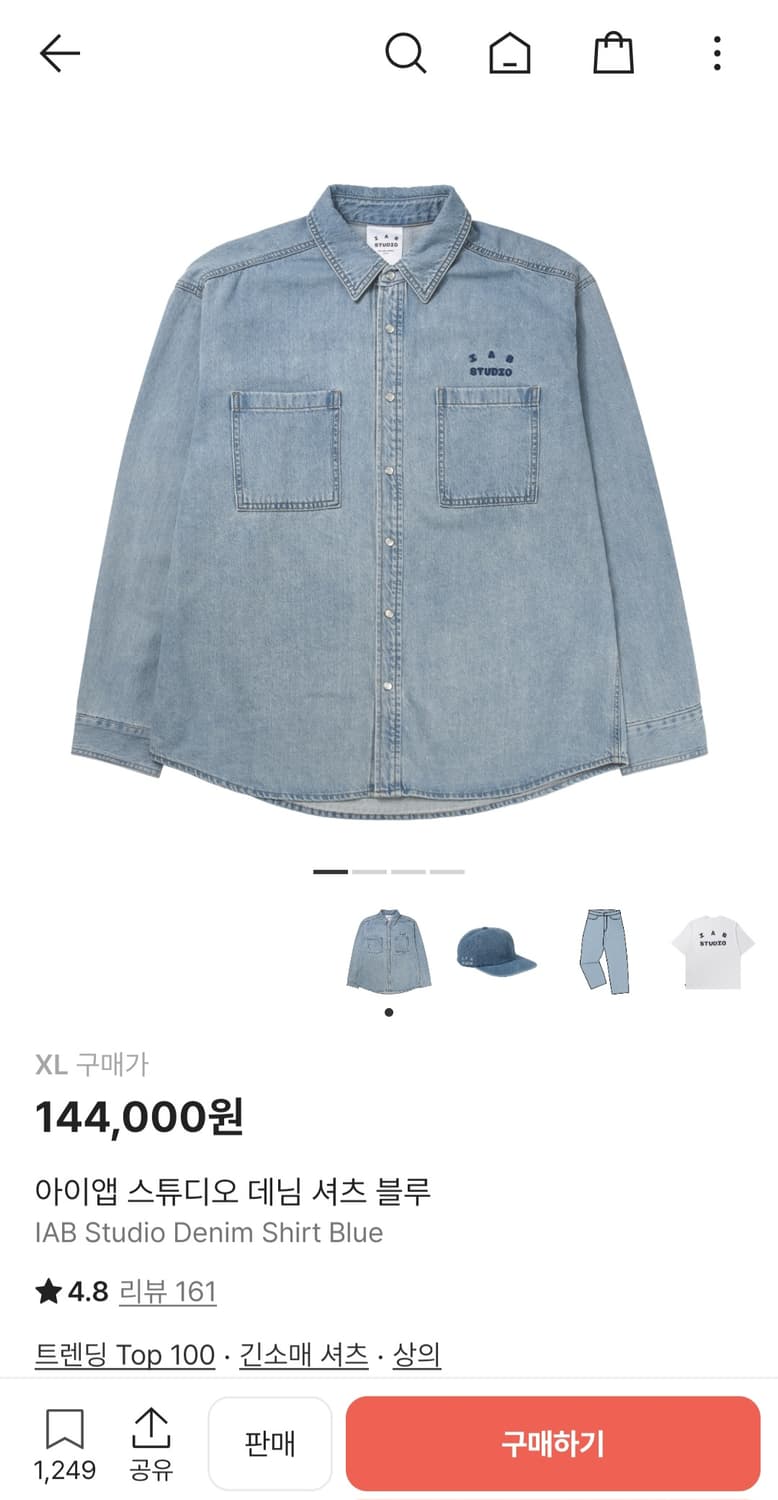
Task: View the white t-shirt thumbnail
Action: tap(712, 950)
